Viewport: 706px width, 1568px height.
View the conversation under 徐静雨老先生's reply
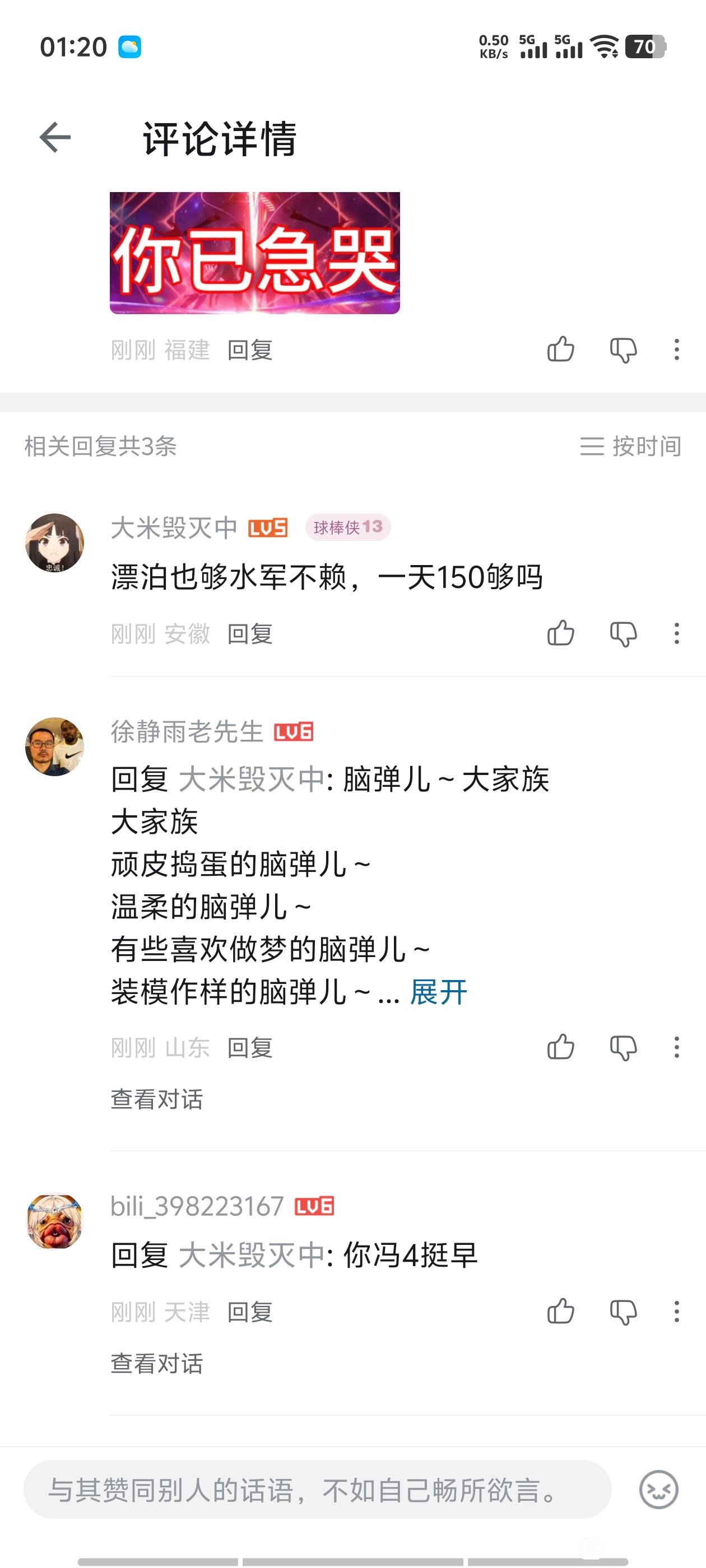pyautogui.click(x=157, y=1099)
